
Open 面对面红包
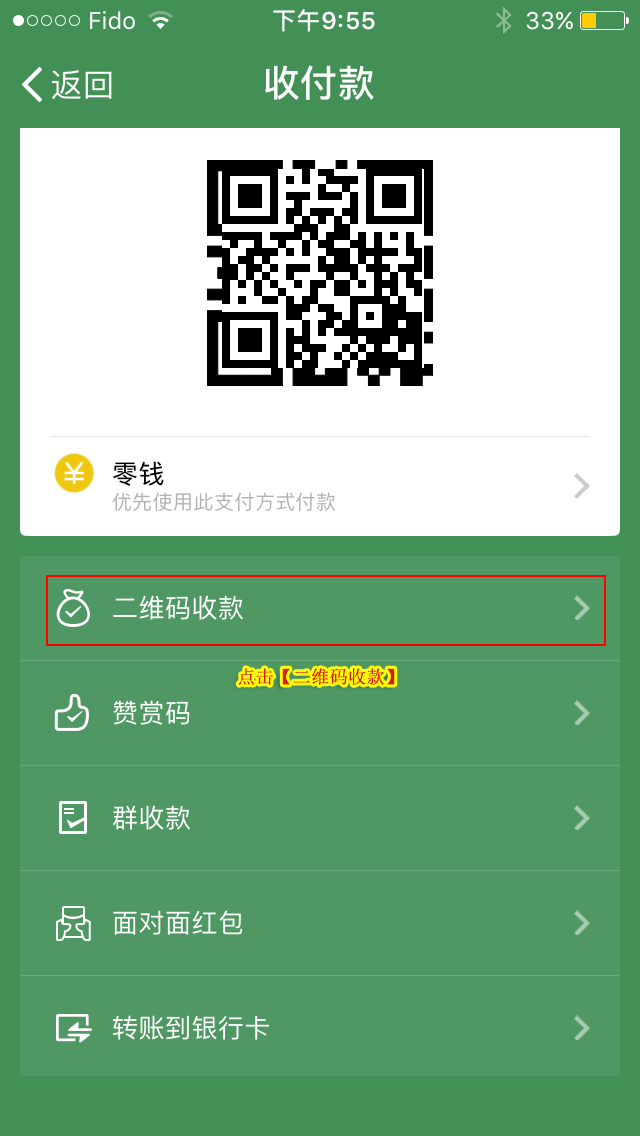(x=320, y=924)
